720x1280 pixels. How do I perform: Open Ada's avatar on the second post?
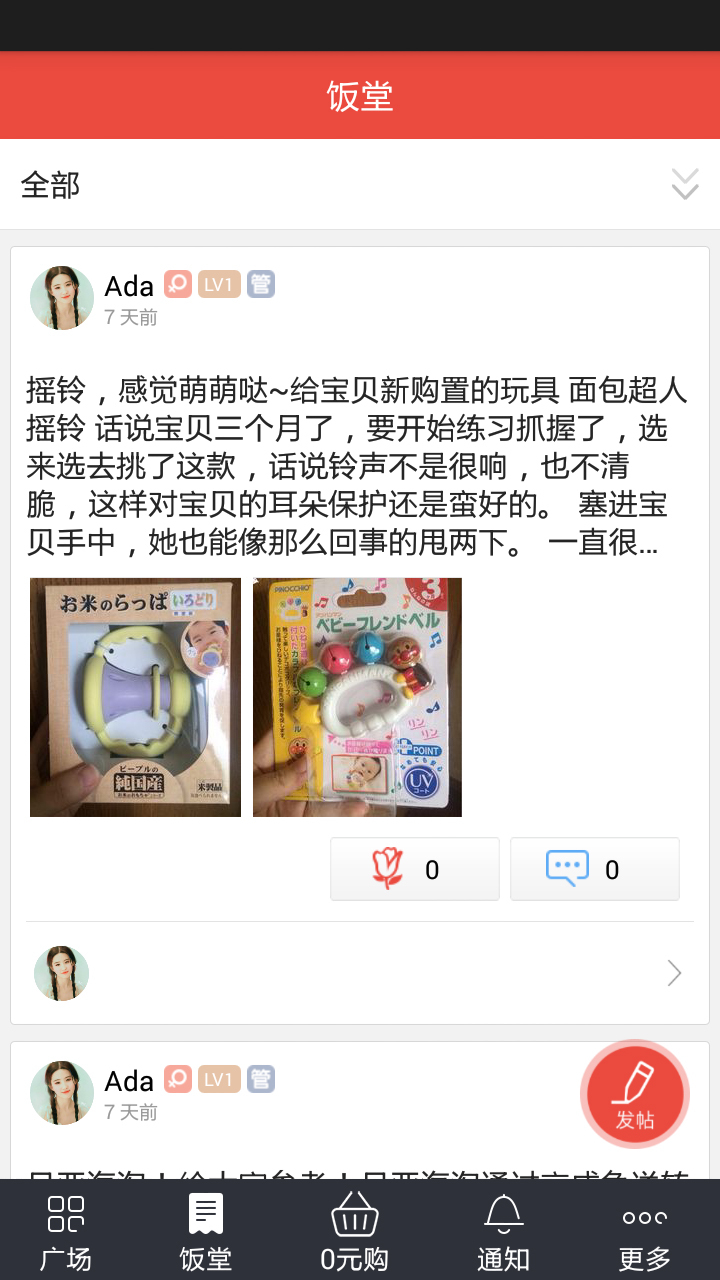point(62,1093)
